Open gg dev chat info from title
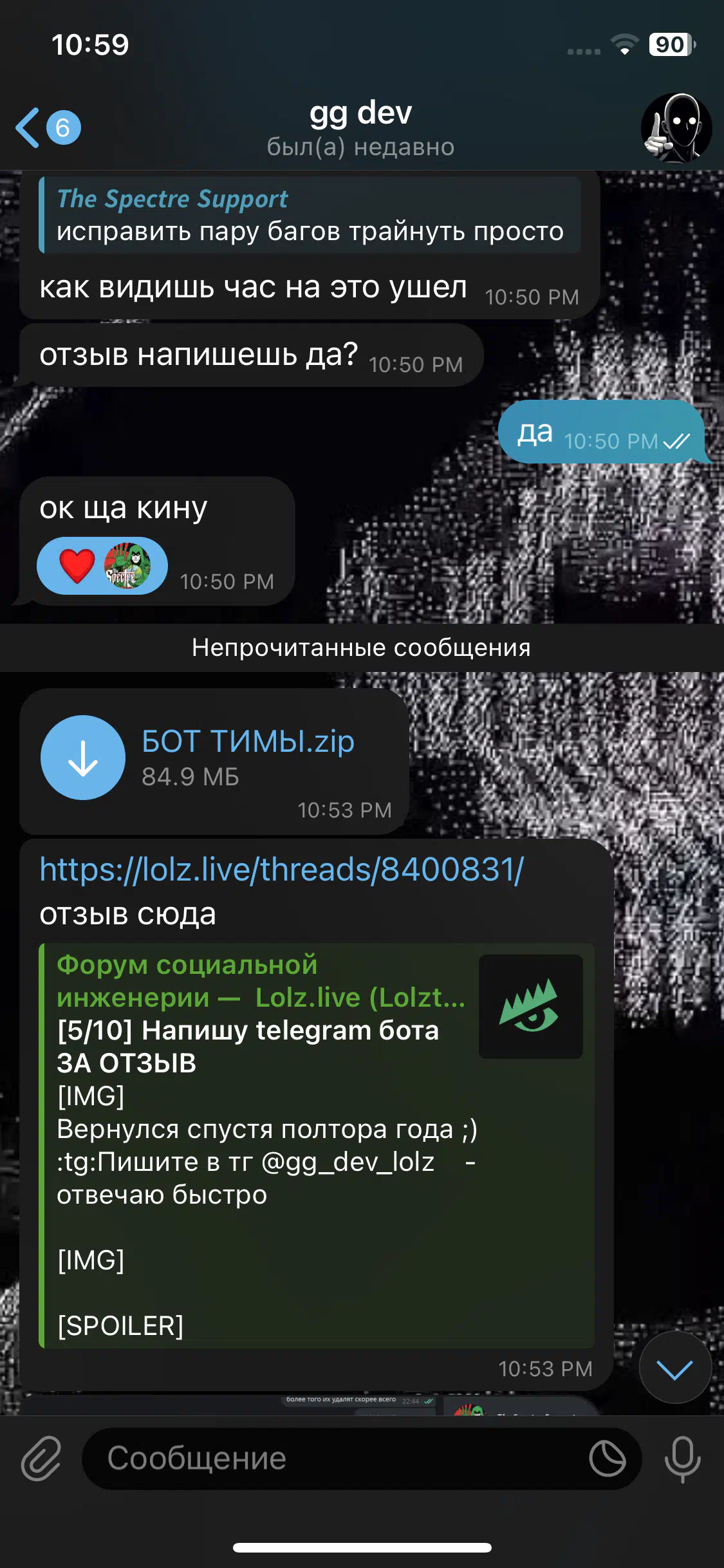 pyautogui.click(x=360, y=128)
